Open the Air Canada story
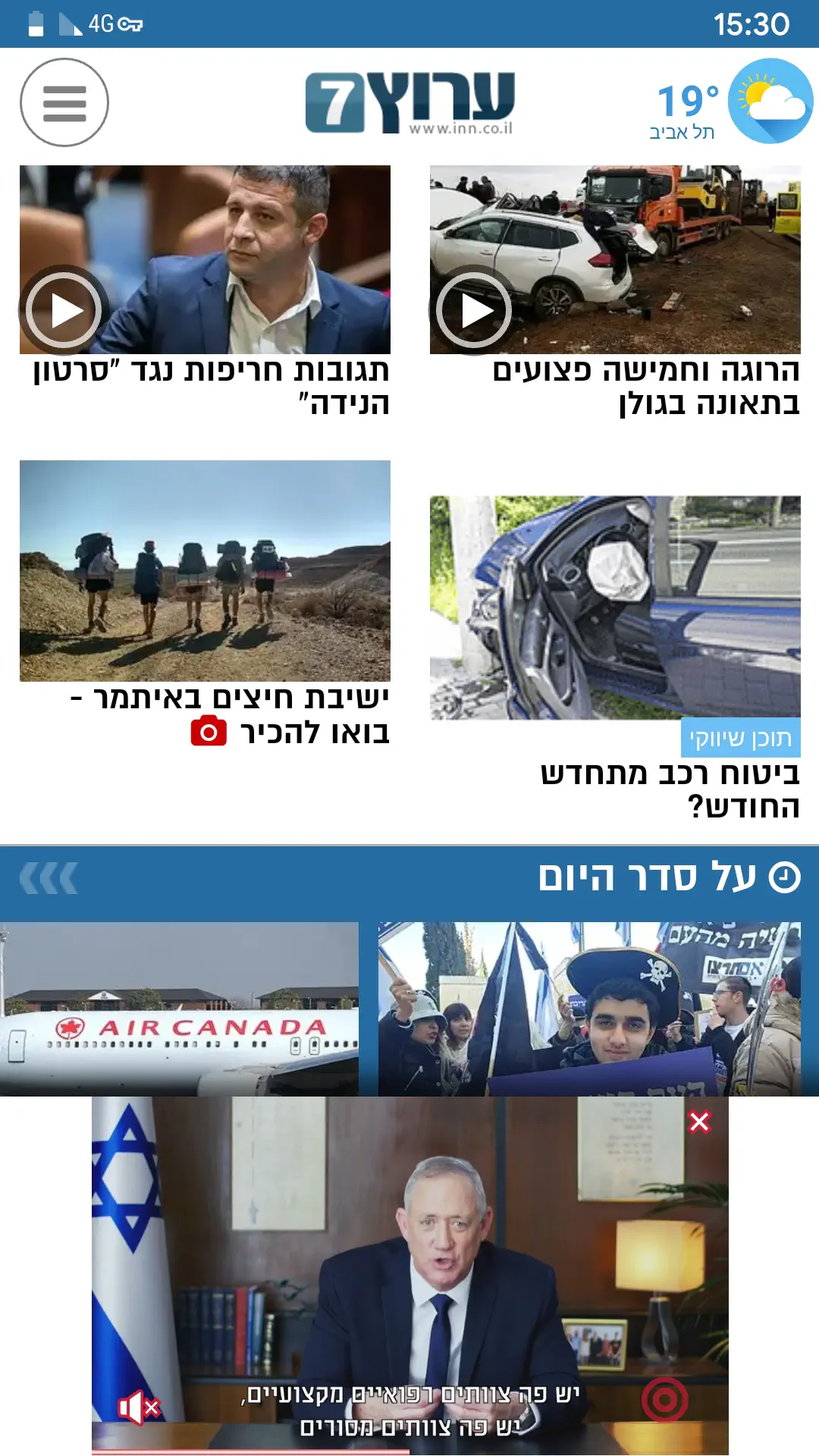 (x=179, y=1009)
